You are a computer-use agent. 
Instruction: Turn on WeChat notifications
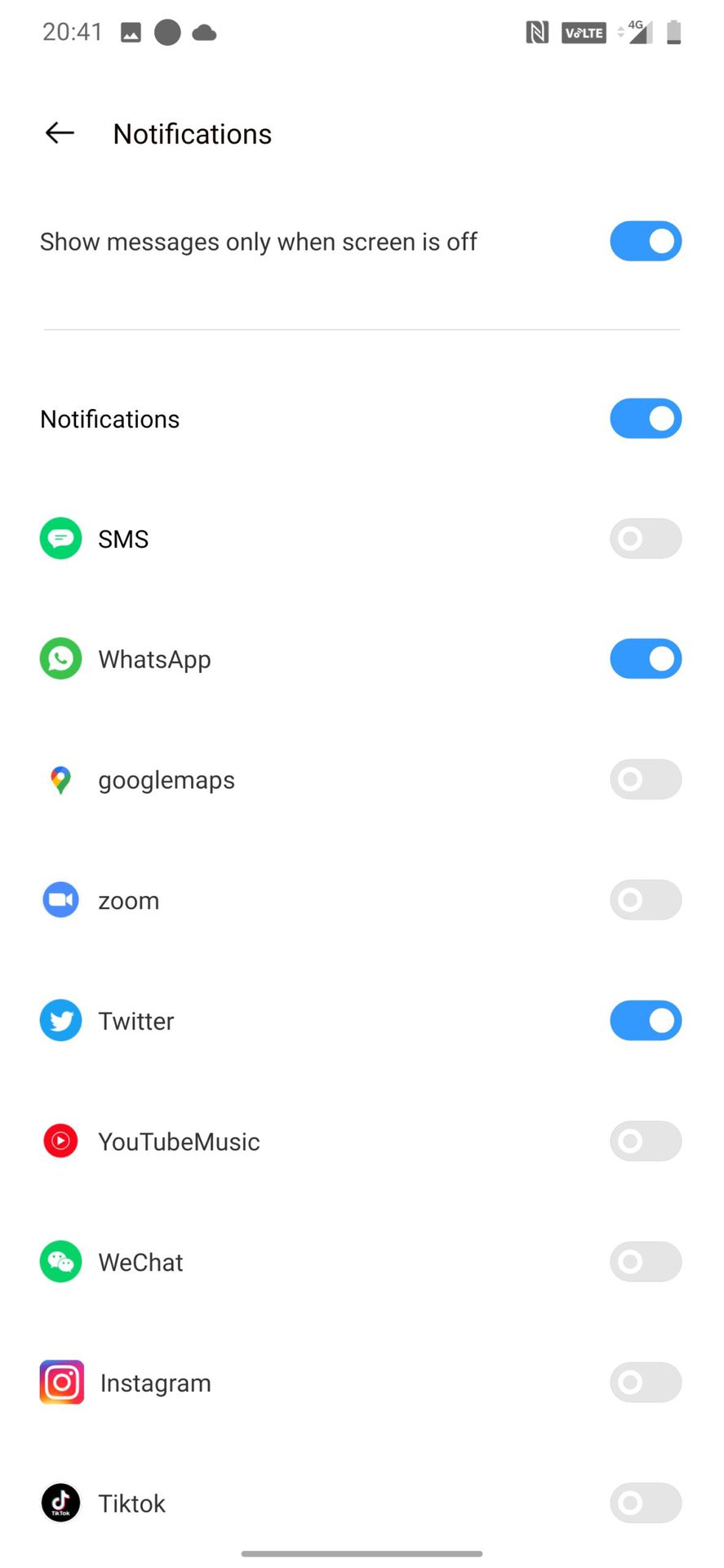(645, 1262)
